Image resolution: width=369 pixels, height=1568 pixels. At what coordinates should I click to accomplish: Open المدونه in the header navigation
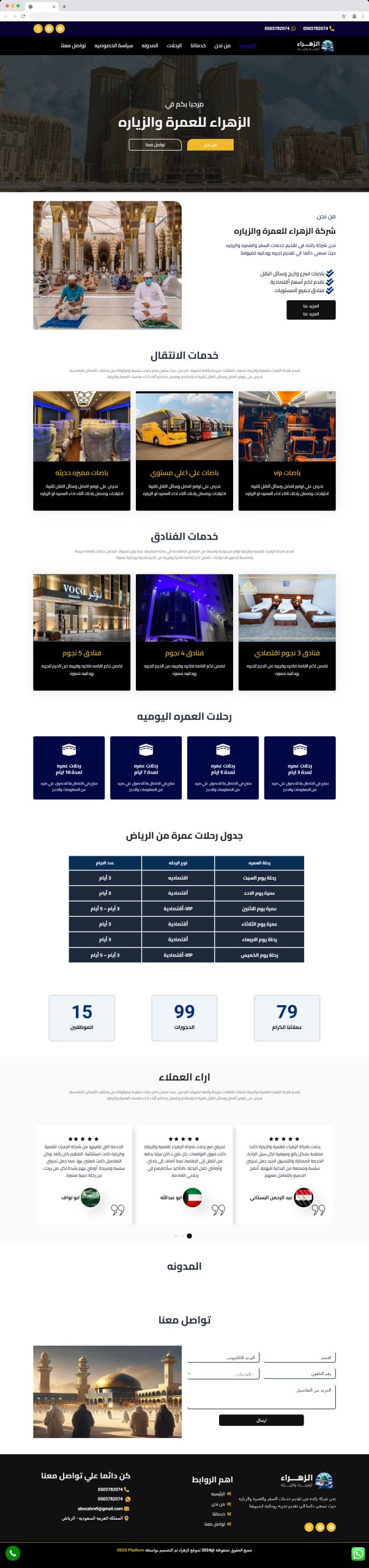tap(150, 46)
